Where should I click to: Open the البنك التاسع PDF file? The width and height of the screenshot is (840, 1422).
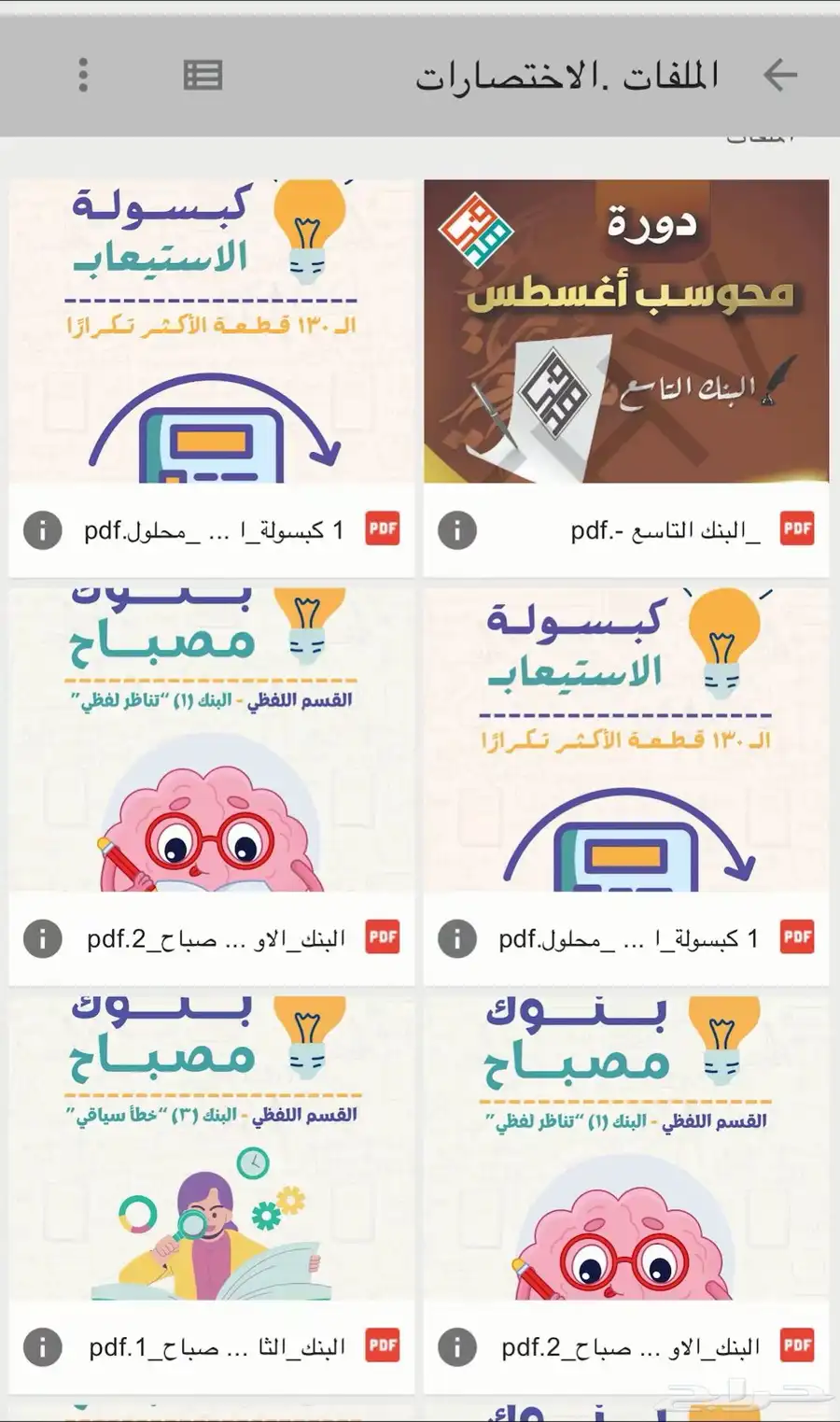tap(626, 331)
